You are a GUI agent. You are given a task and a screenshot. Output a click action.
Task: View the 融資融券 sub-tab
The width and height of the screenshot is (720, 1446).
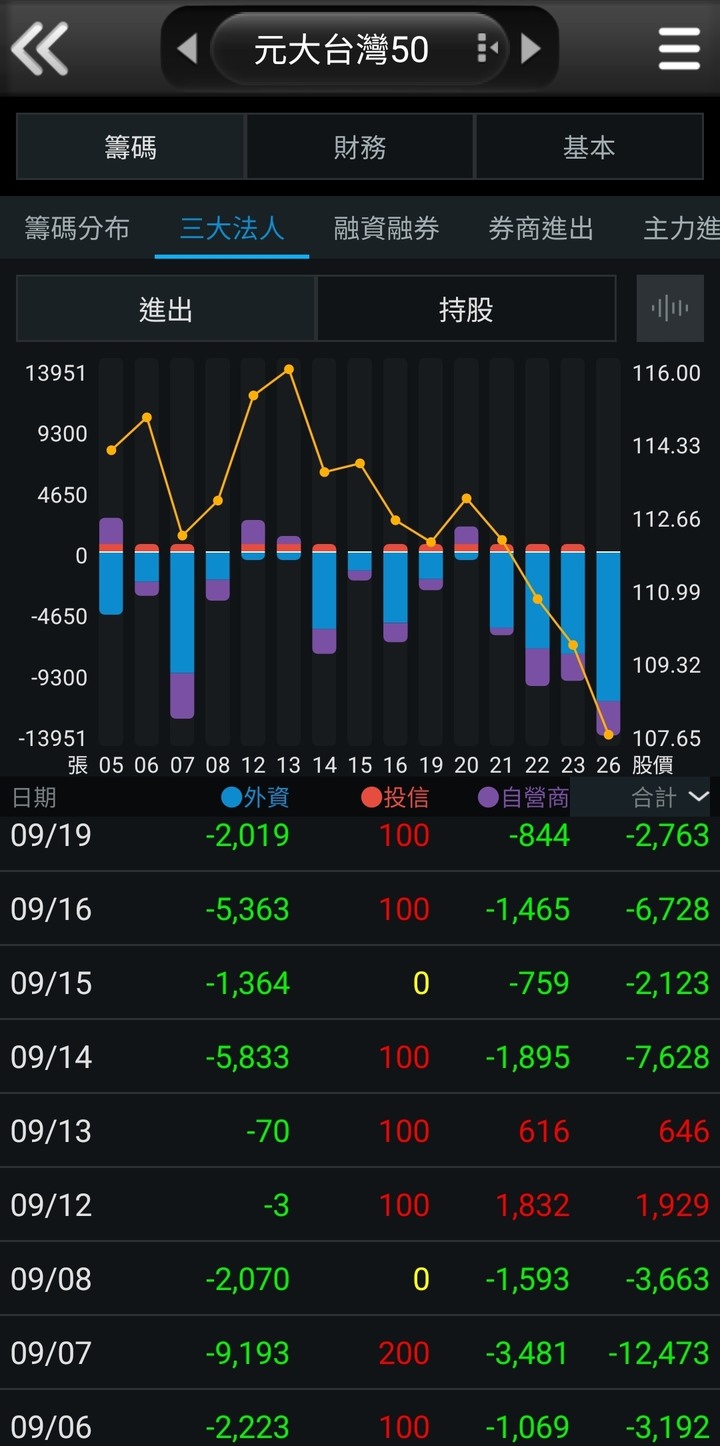tap(386, 229)
